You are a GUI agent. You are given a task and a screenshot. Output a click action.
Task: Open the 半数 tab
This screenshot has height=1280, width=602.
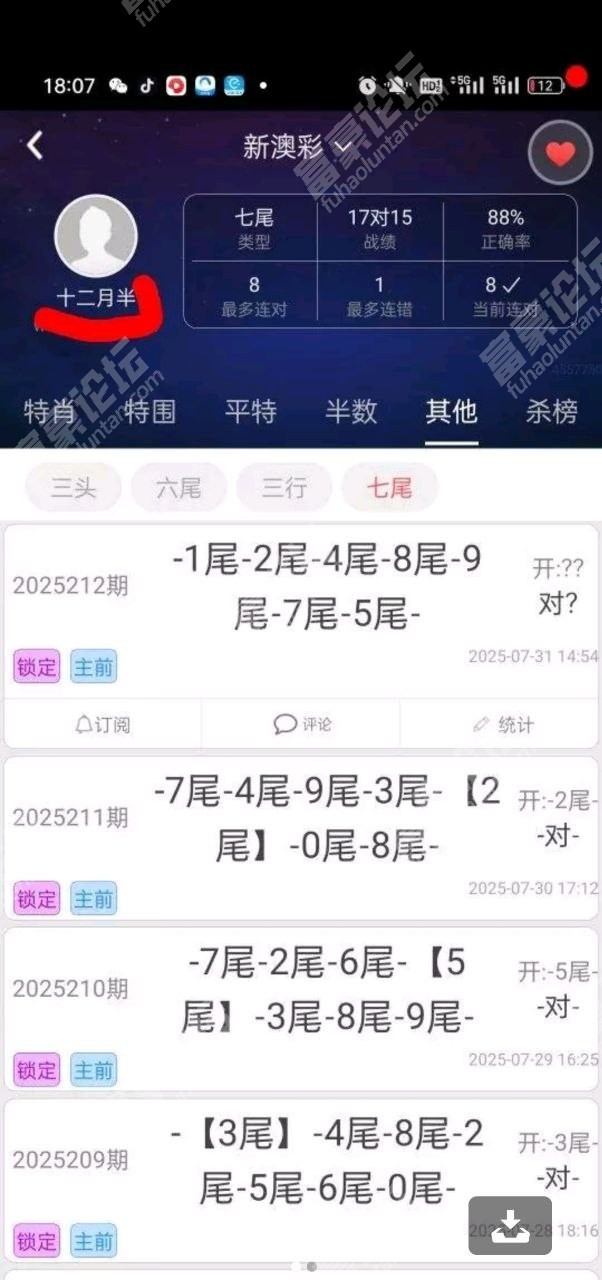[351, 411]
